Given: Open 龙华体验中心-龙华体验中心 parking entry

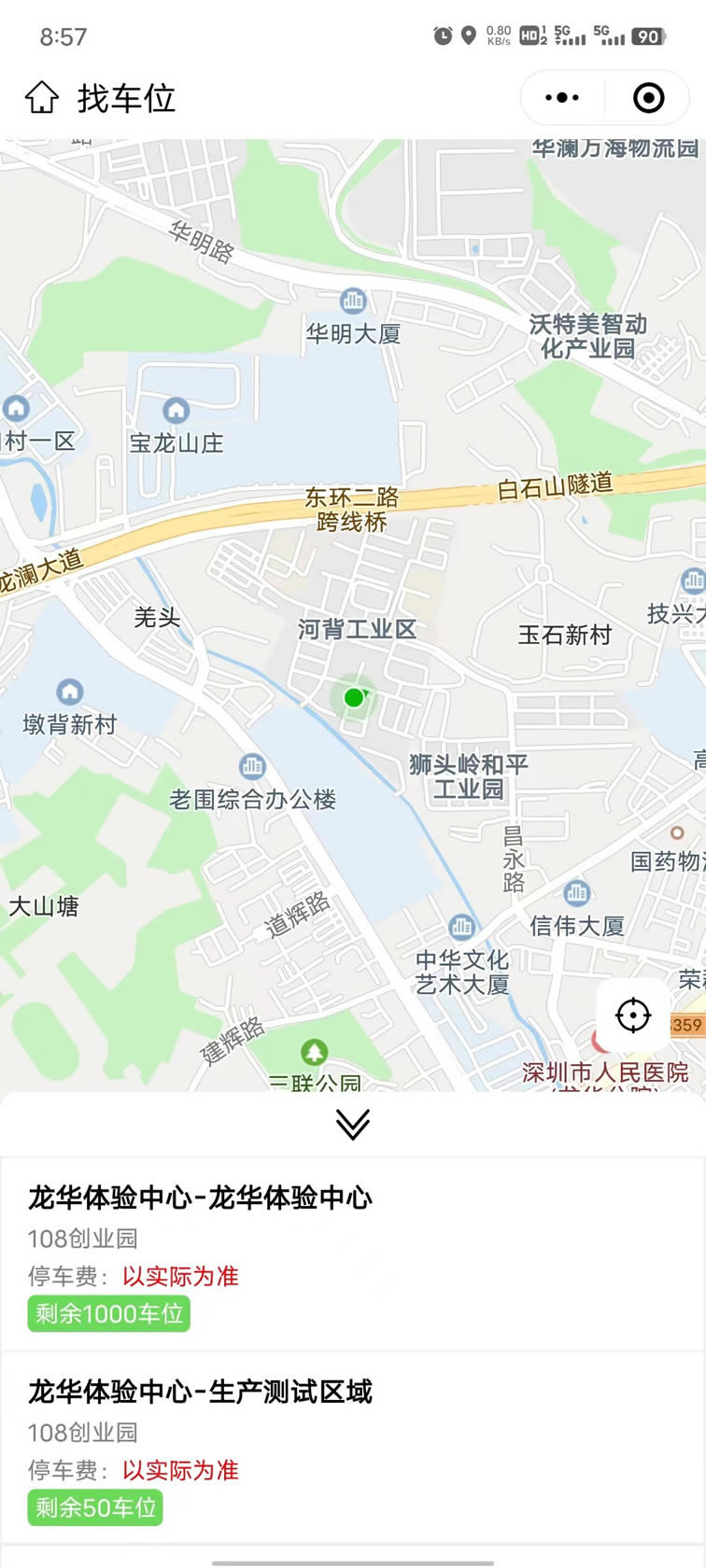Looking at the screenshot, I should [353, 1254].
